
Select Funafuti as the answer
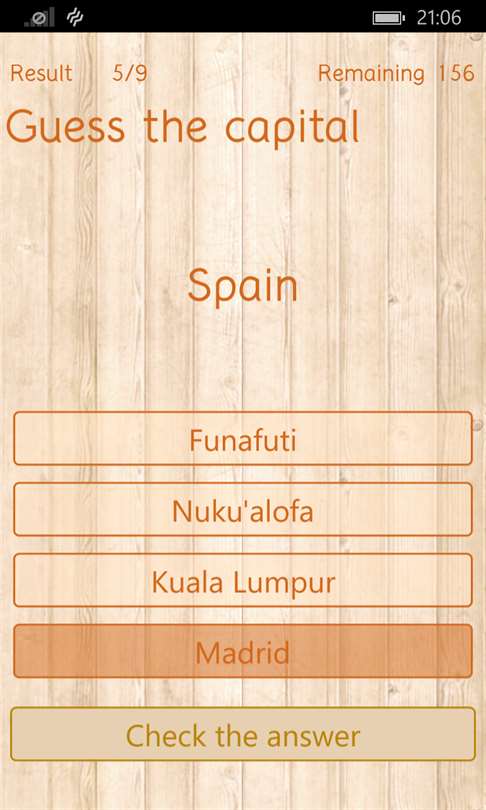coord(243,438)
